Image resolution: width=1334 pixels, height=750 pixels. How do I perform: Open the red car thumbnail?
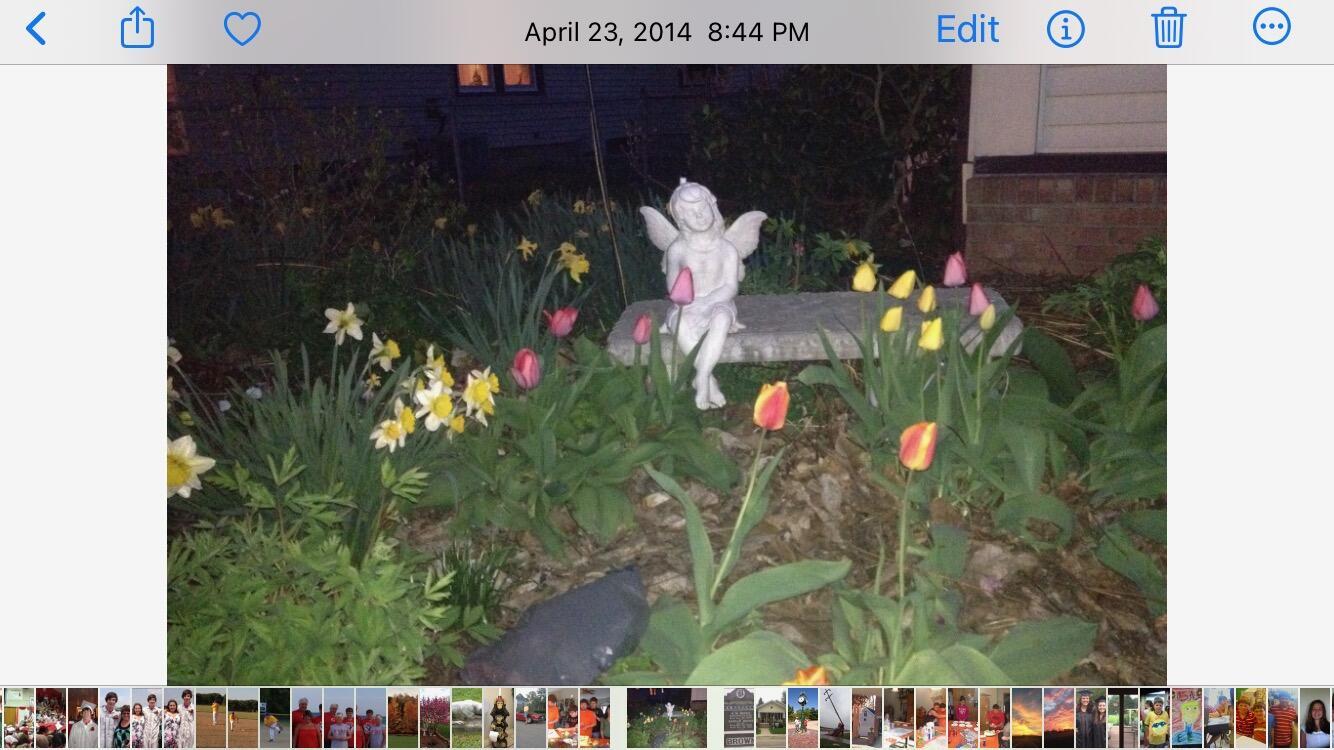[531, 718]
